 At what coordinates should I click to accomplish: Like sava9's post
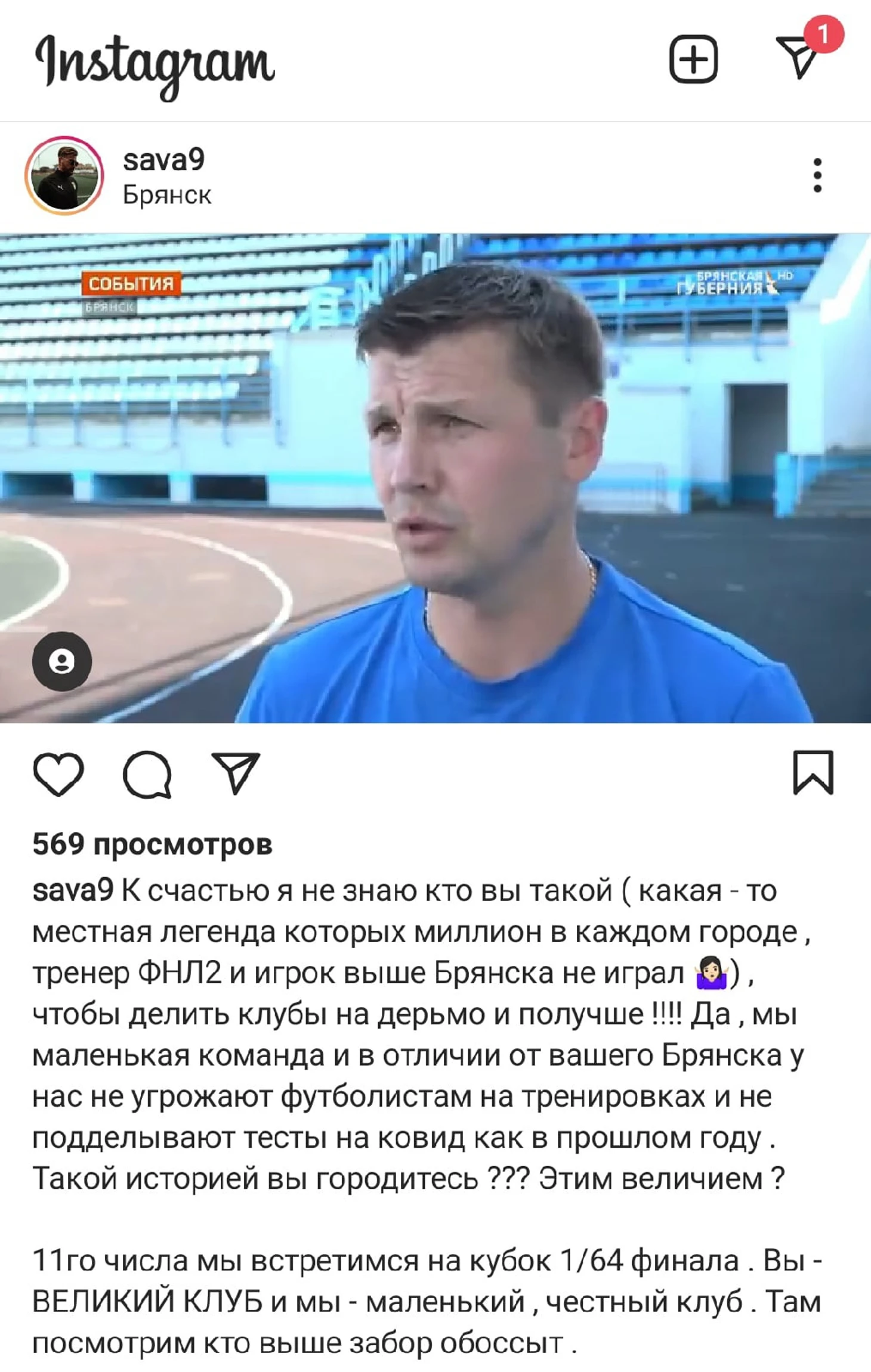(58, 774)
